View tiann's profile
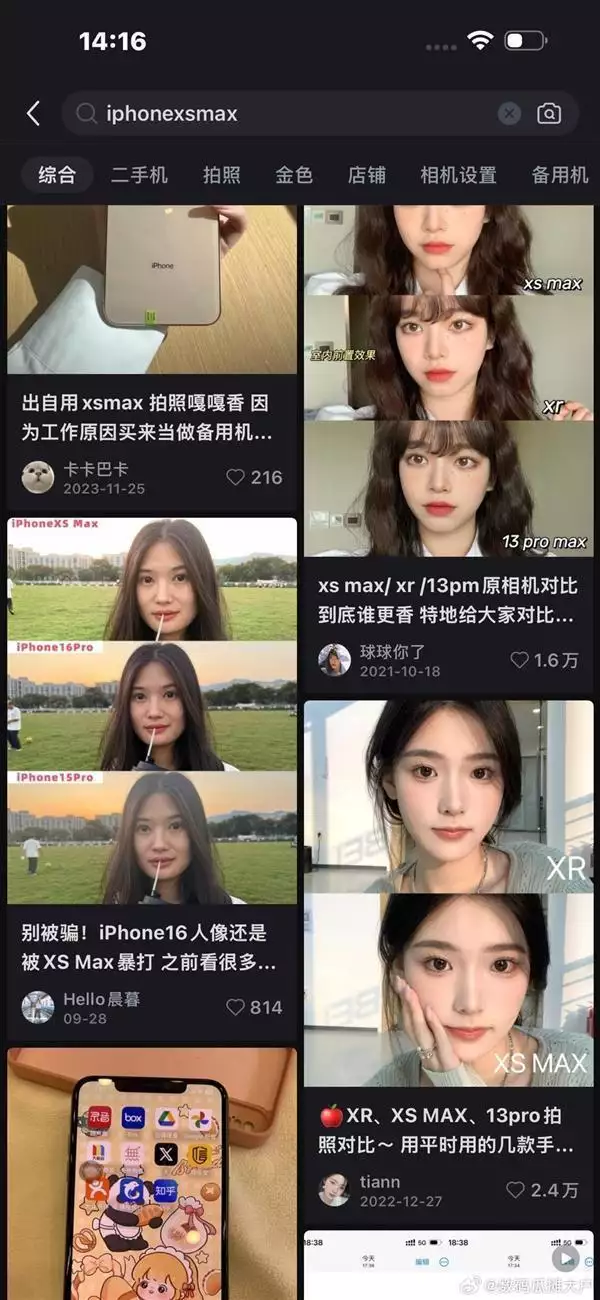 [334, 1190]
